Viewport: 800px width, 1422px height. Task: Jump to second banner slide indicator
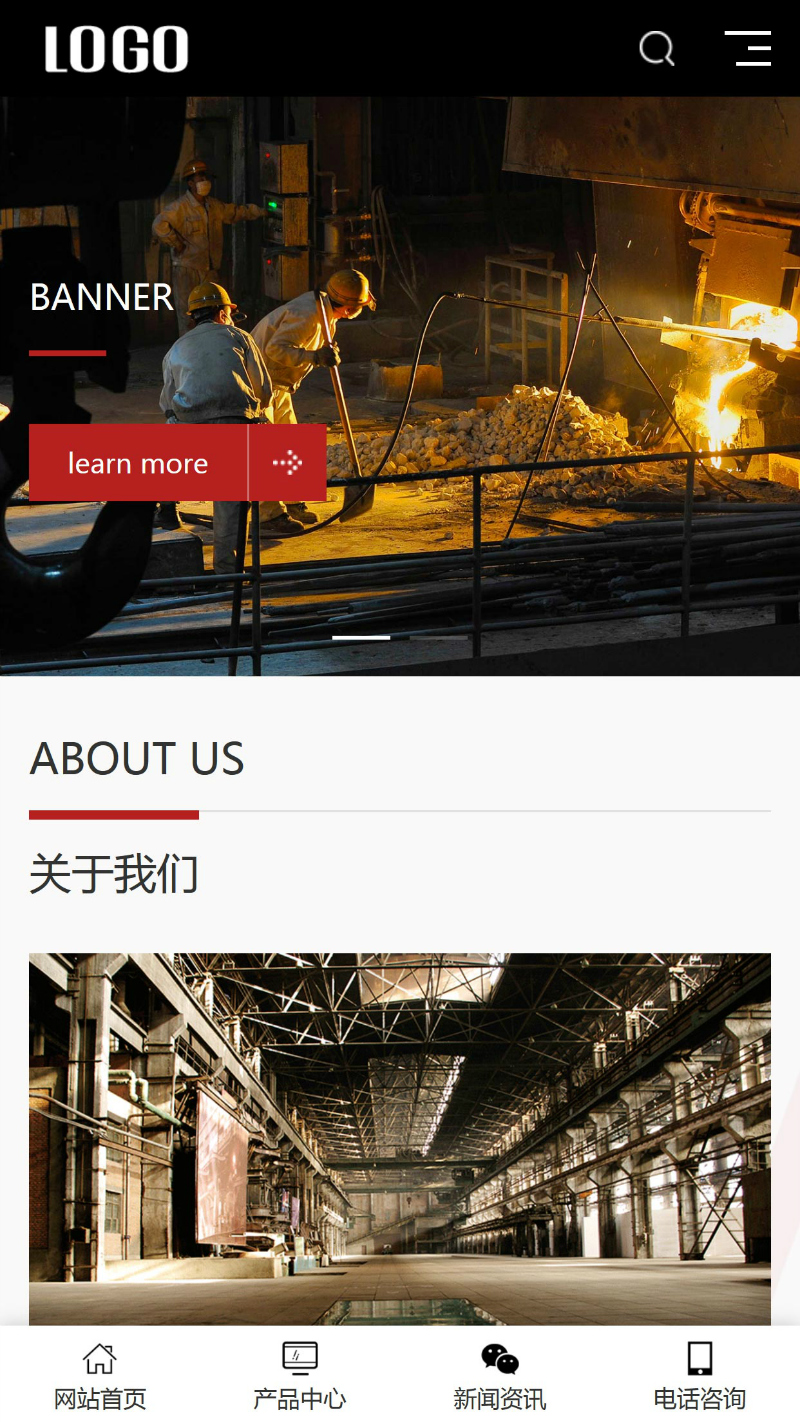click(438, 637)
